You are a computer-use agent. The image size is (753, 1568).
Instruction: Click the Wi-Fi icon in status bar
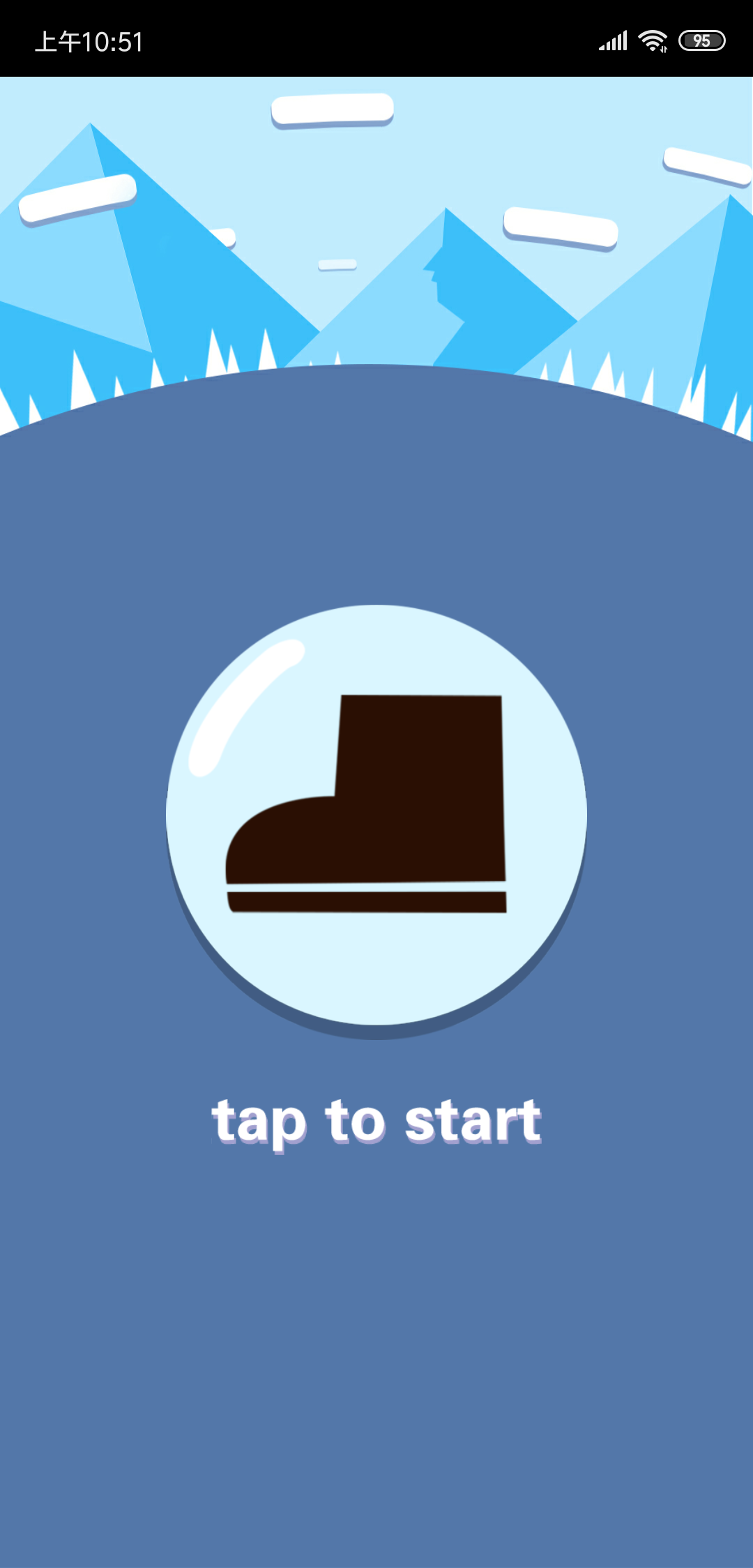651,40
